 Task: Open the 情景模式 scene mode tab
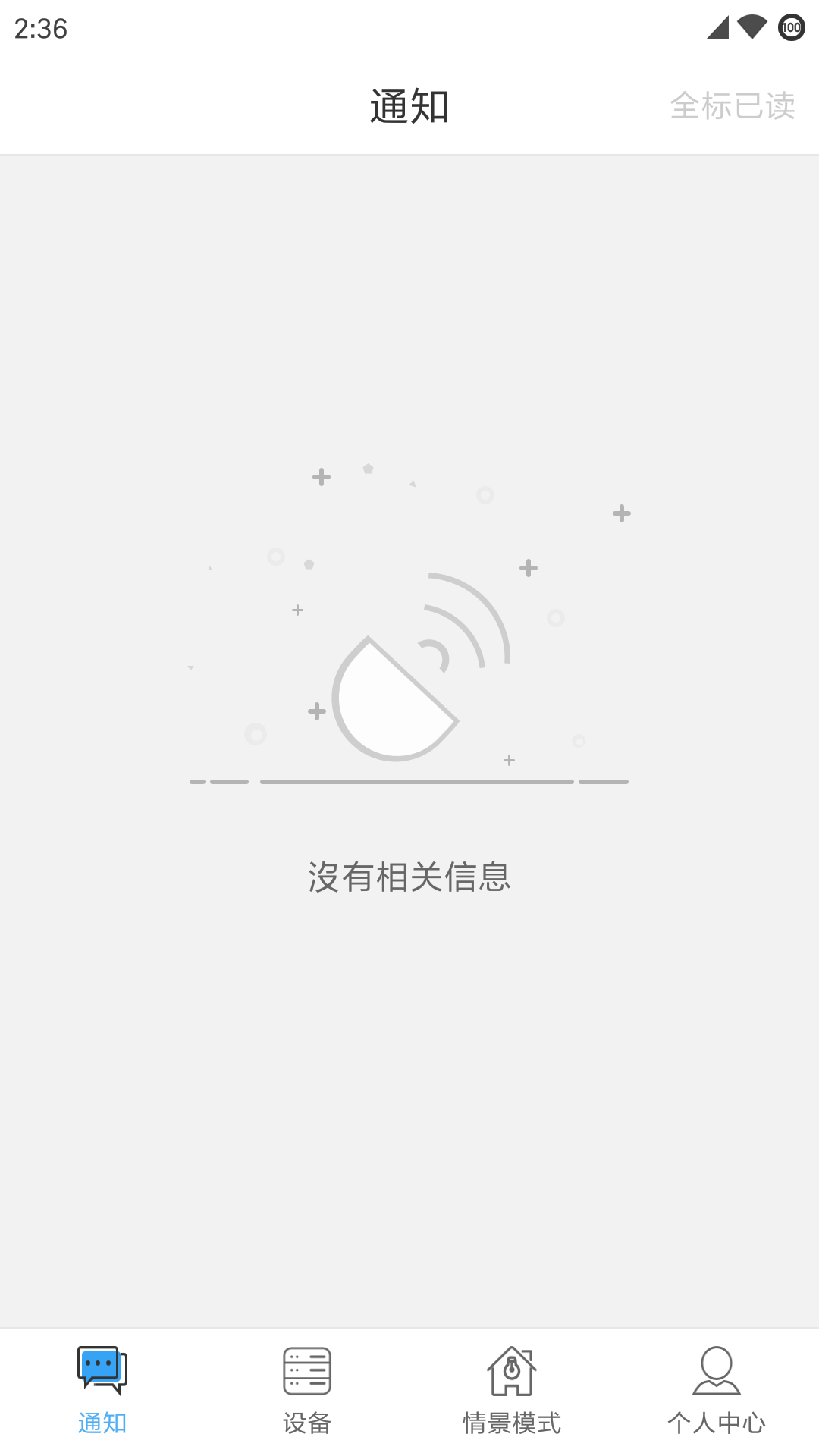[512, 1391]
